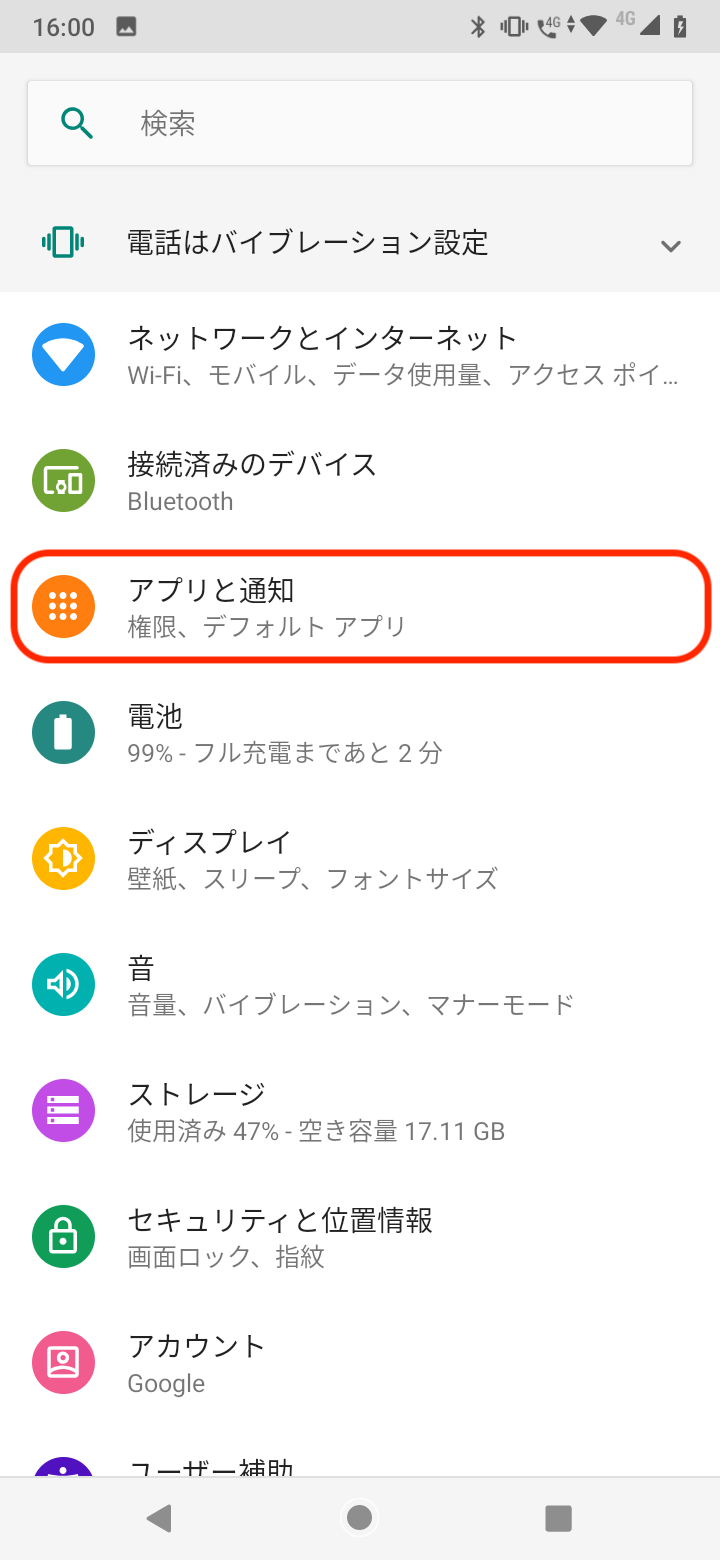
Task: Expand the 電話はバイブレーション設定 suggestion
Action: (x=671, y=245)
